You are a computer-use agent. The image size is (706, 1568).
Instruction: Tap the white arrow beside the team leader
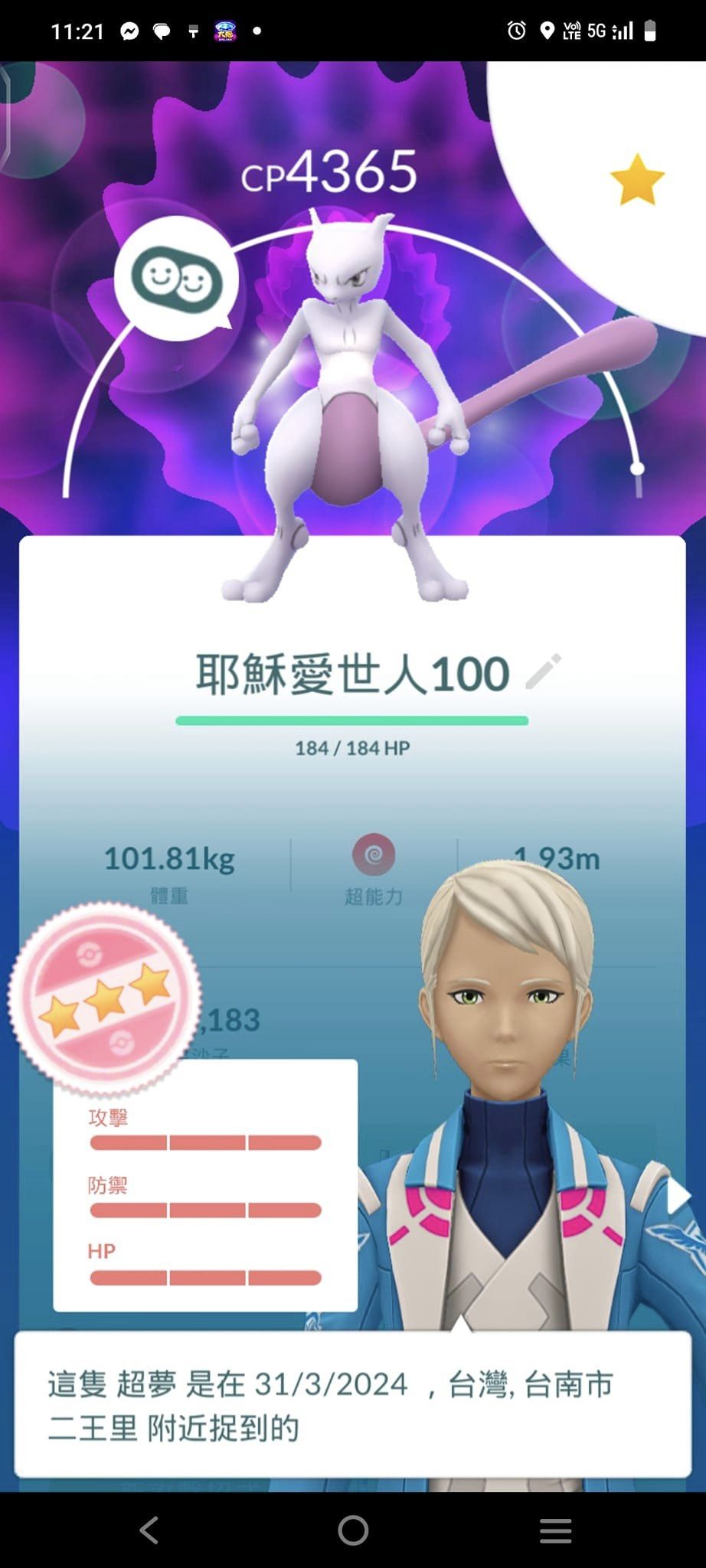click(x=678, y=1197)
